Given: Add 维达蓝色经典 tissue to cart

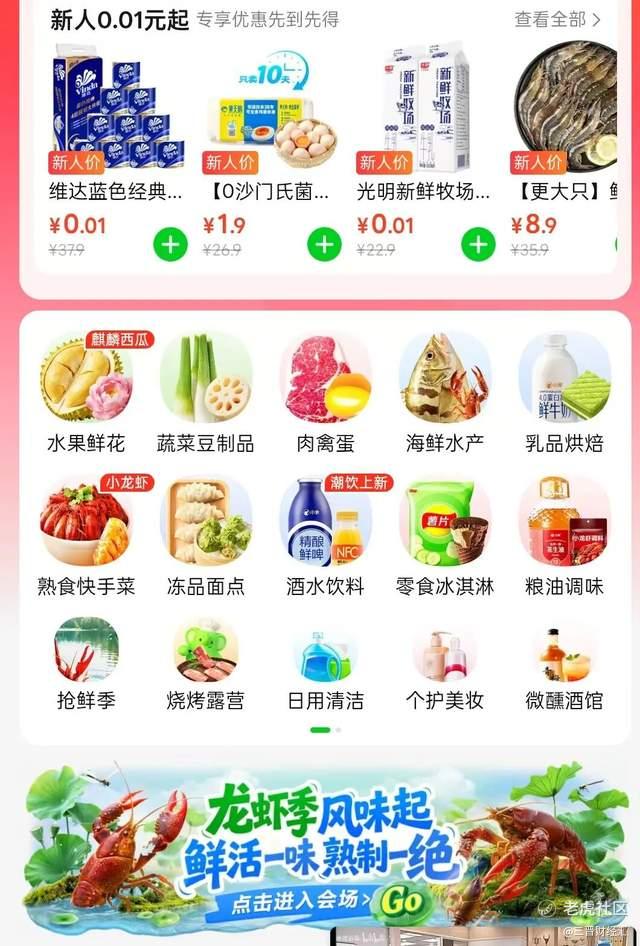Looking at the screenshot, I should [171, 244].
